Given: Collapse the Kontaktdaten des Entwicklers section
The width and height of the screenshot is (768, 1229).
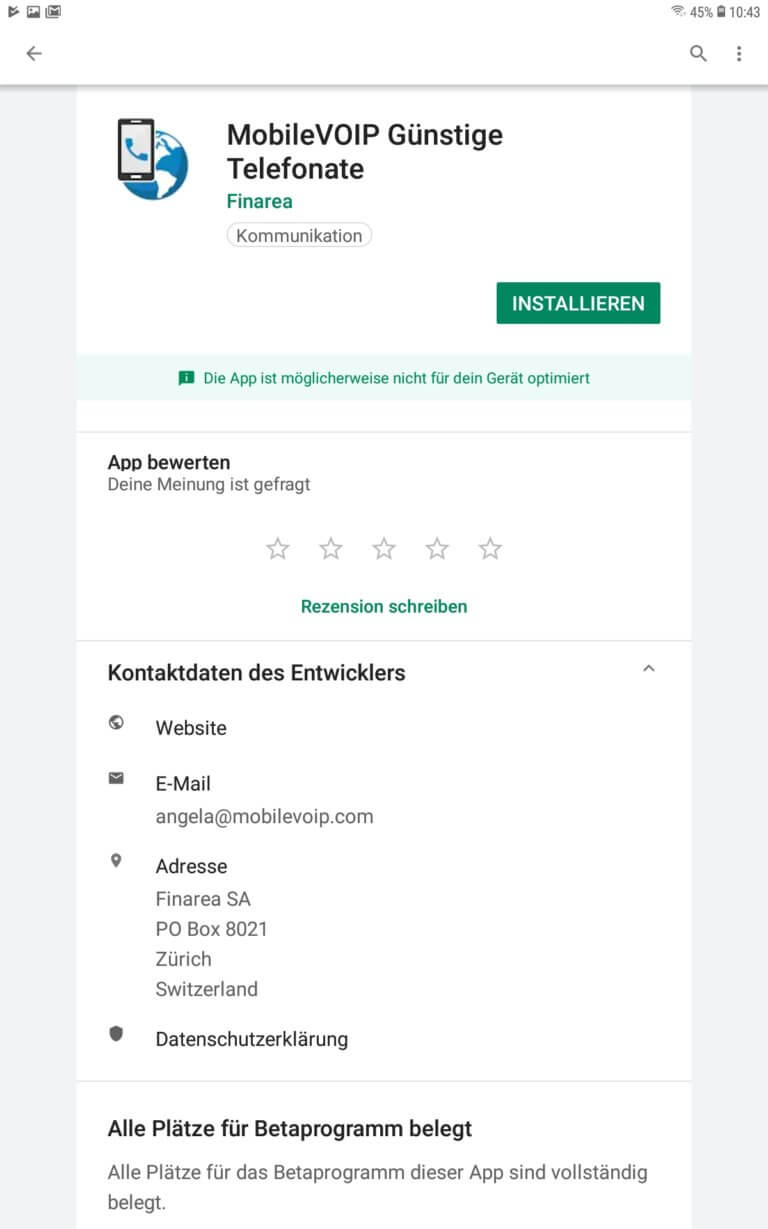Looking at the screenshot, I should [x=648, y=669].
